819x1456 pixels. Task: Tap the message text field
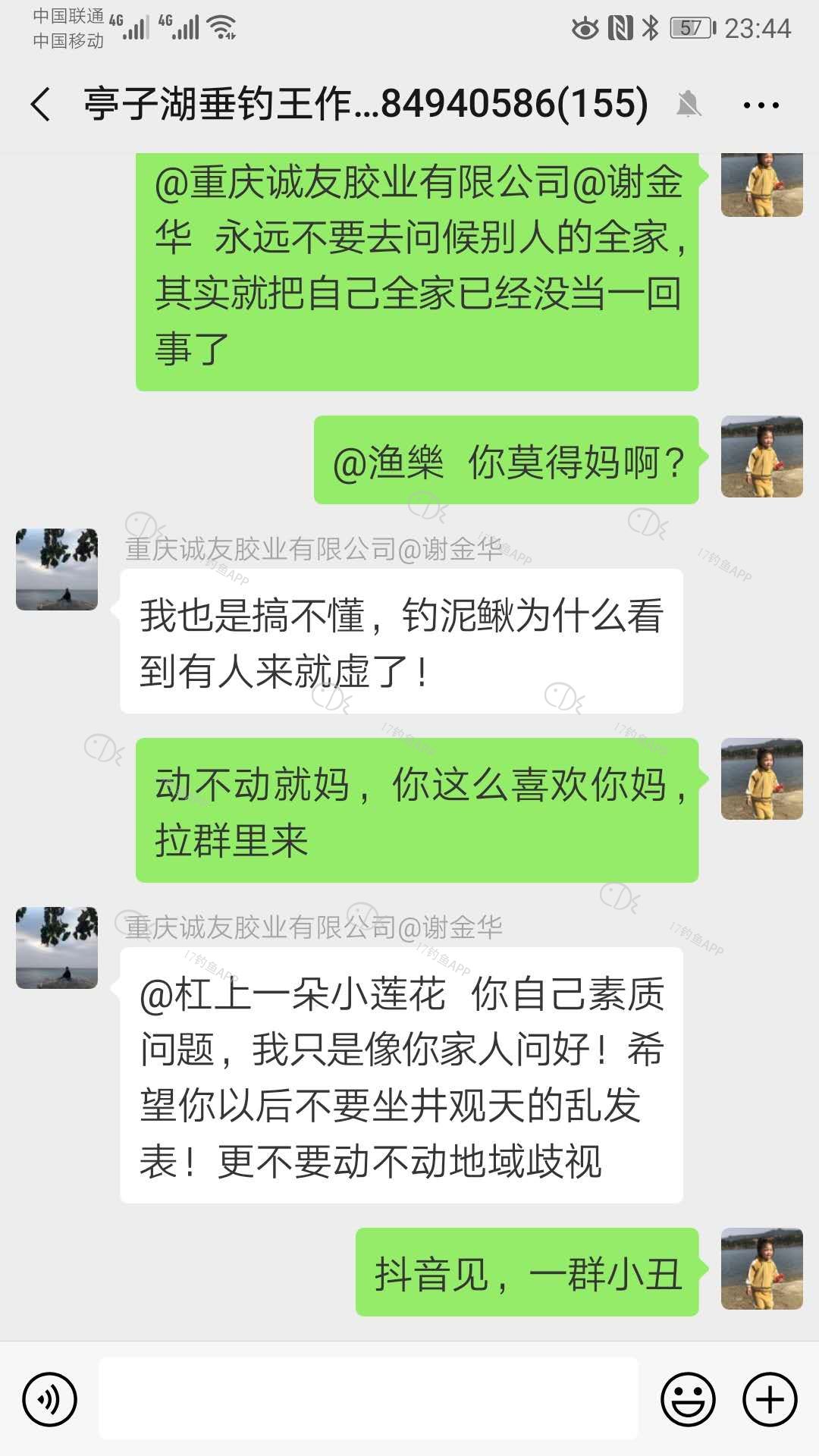[369, 1399]
